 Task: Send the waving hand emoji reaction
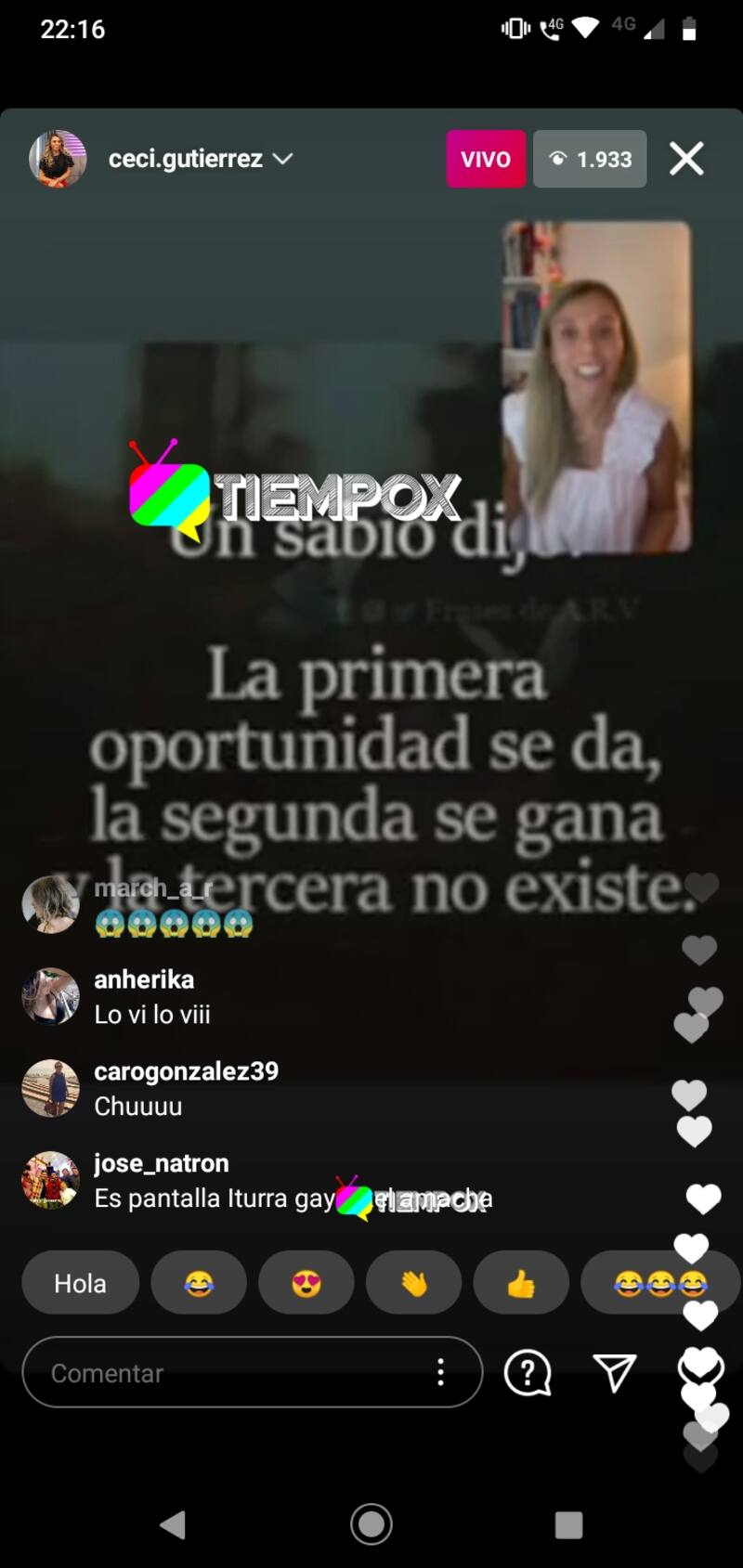tap(413, 1283)
